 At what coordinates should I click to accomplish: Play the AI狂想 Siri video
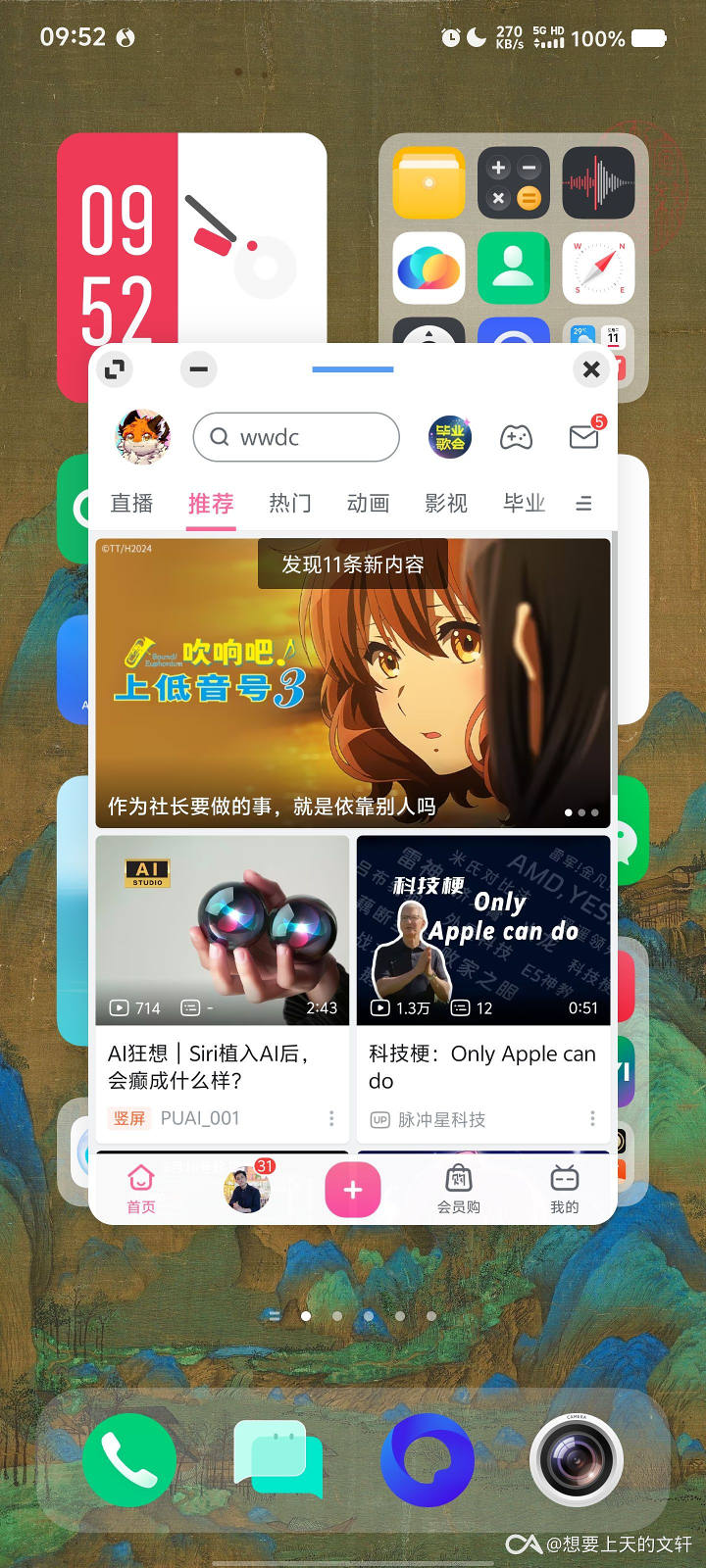tap(223, 930)
